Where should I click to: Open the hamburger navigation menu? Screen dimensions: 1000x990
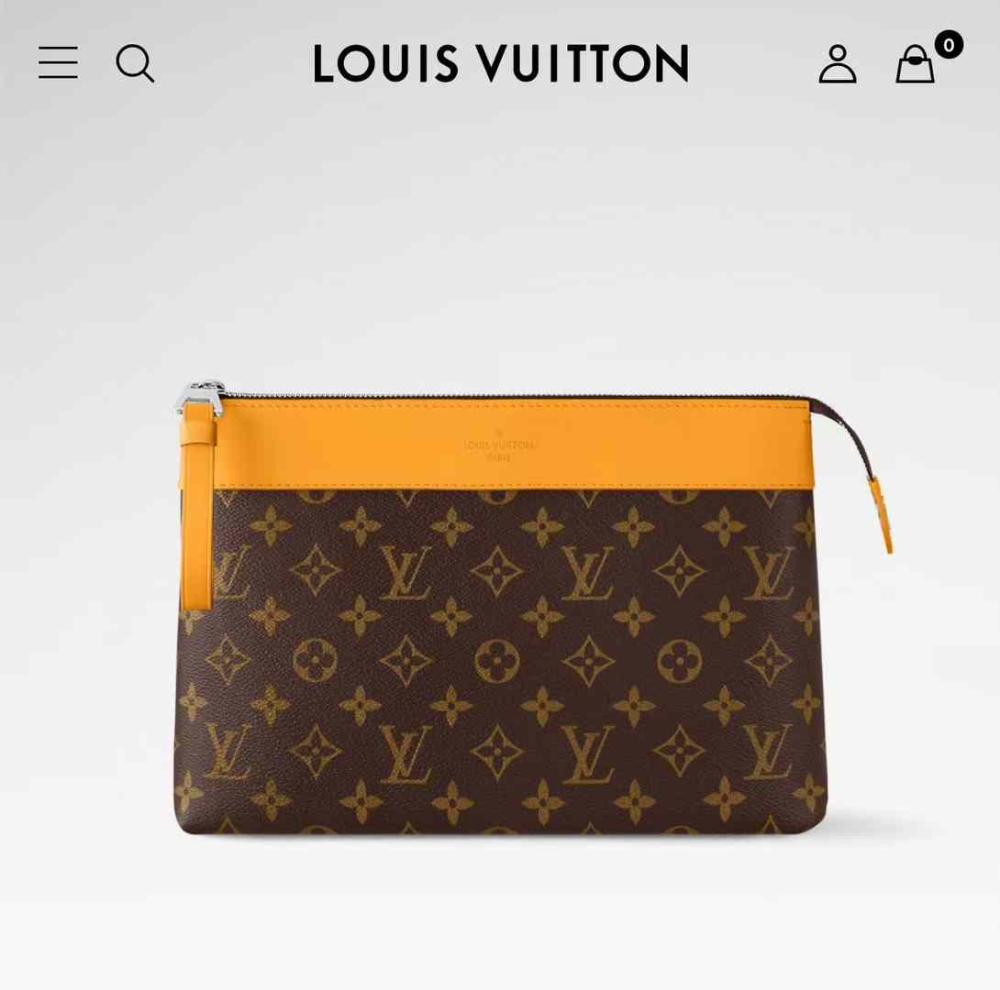point(58,63)
